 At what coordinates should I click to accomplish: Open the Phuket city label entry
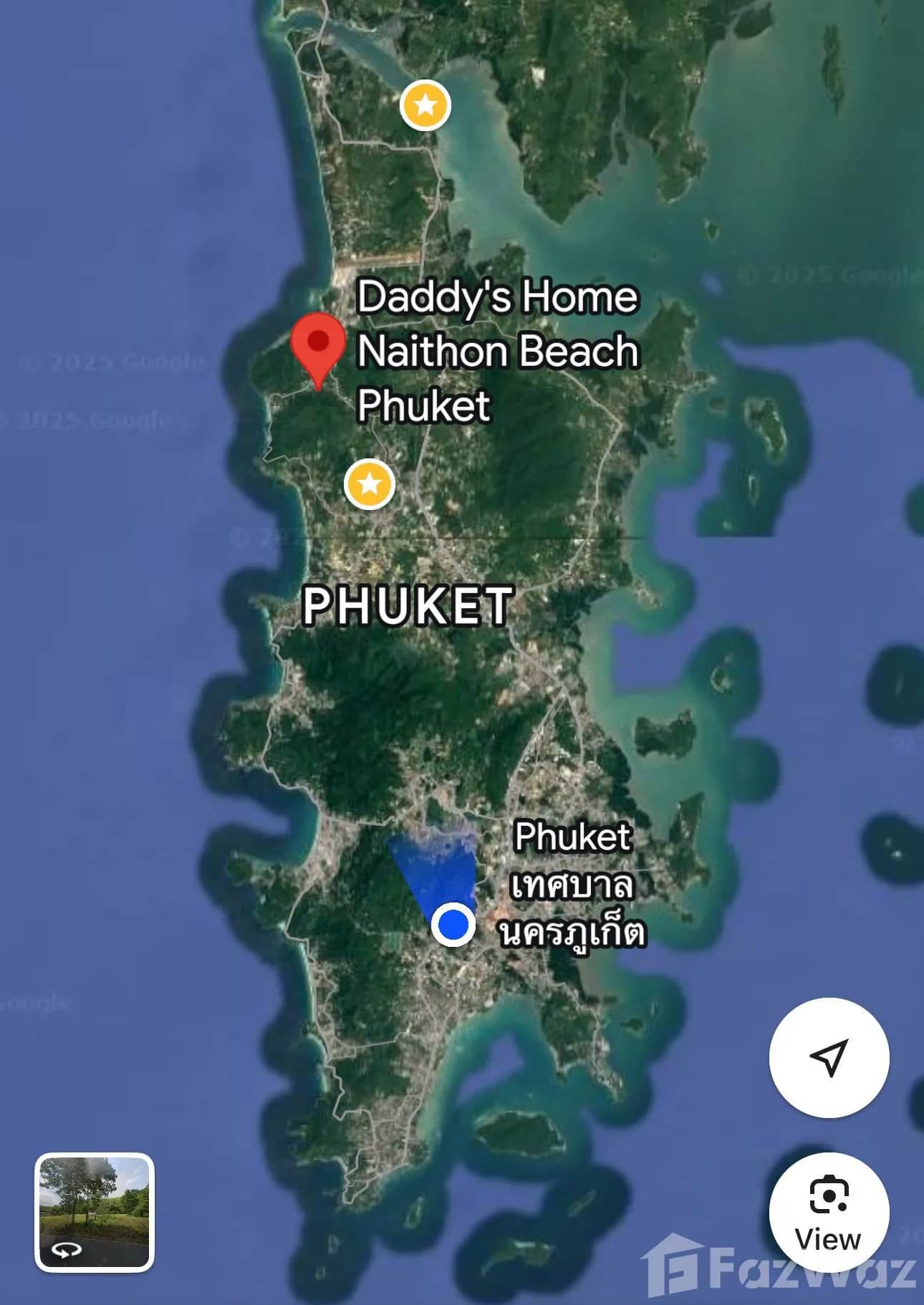point(574,837)
